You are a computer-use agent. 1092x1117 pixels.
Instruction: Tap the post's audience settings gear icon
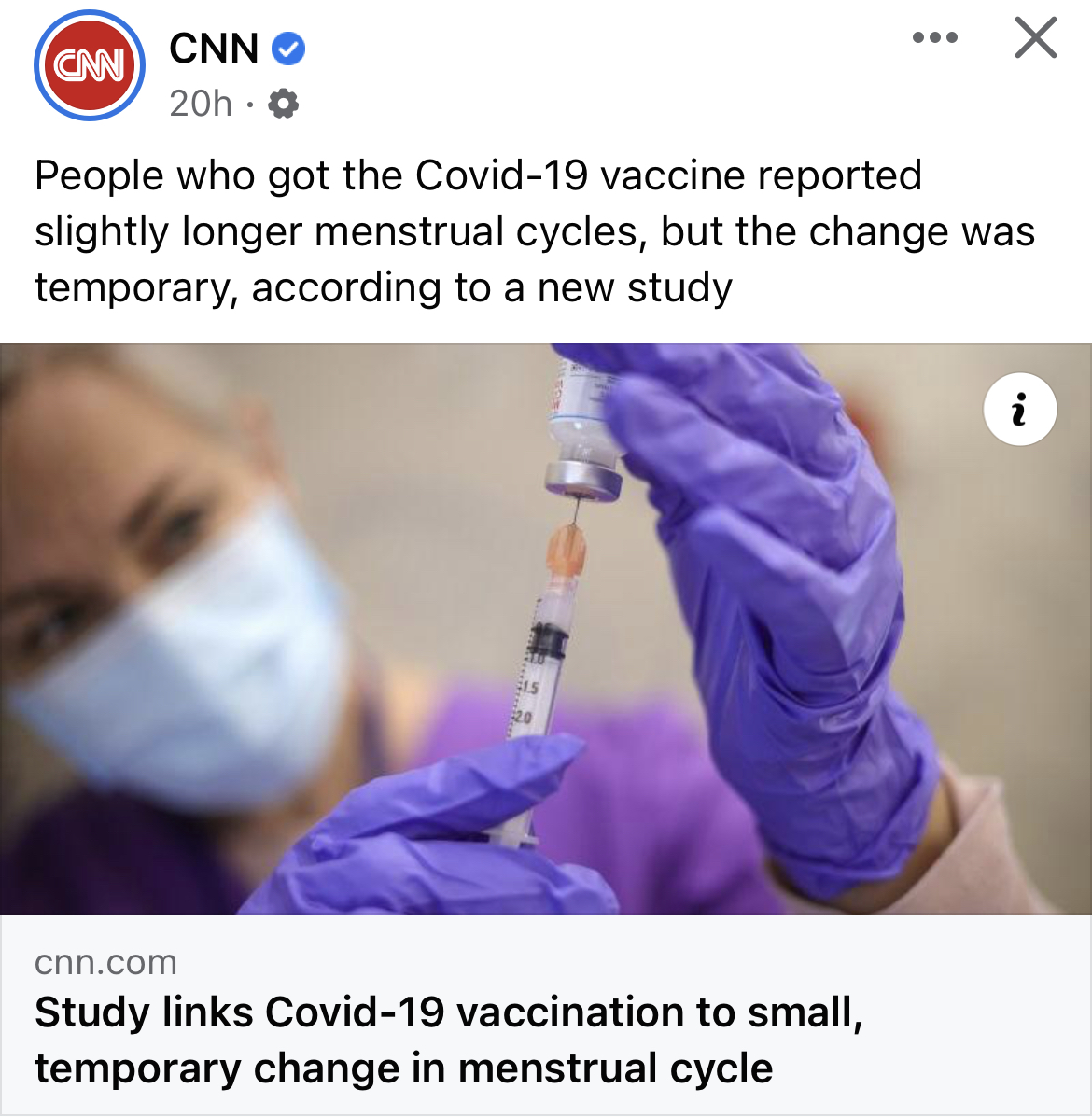click(x=283, y=104)
